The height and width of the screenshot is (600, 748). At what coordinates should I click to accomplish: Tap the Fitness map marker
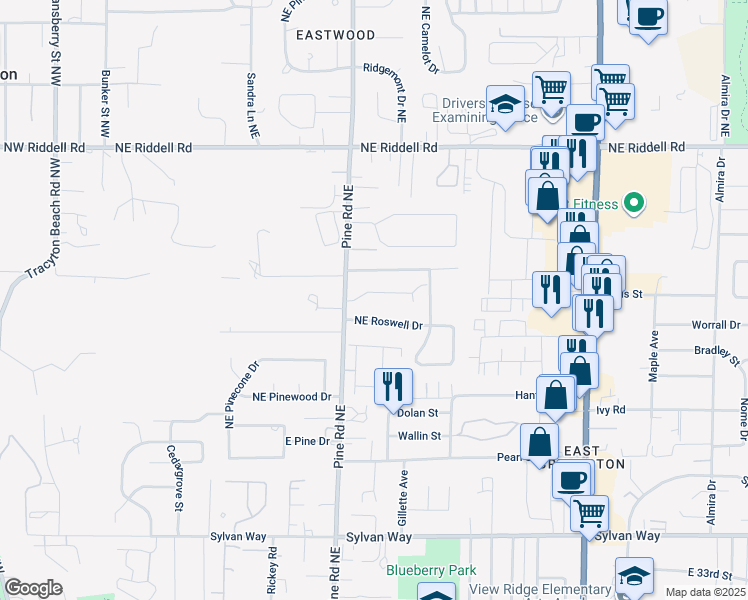coord(632,205)
